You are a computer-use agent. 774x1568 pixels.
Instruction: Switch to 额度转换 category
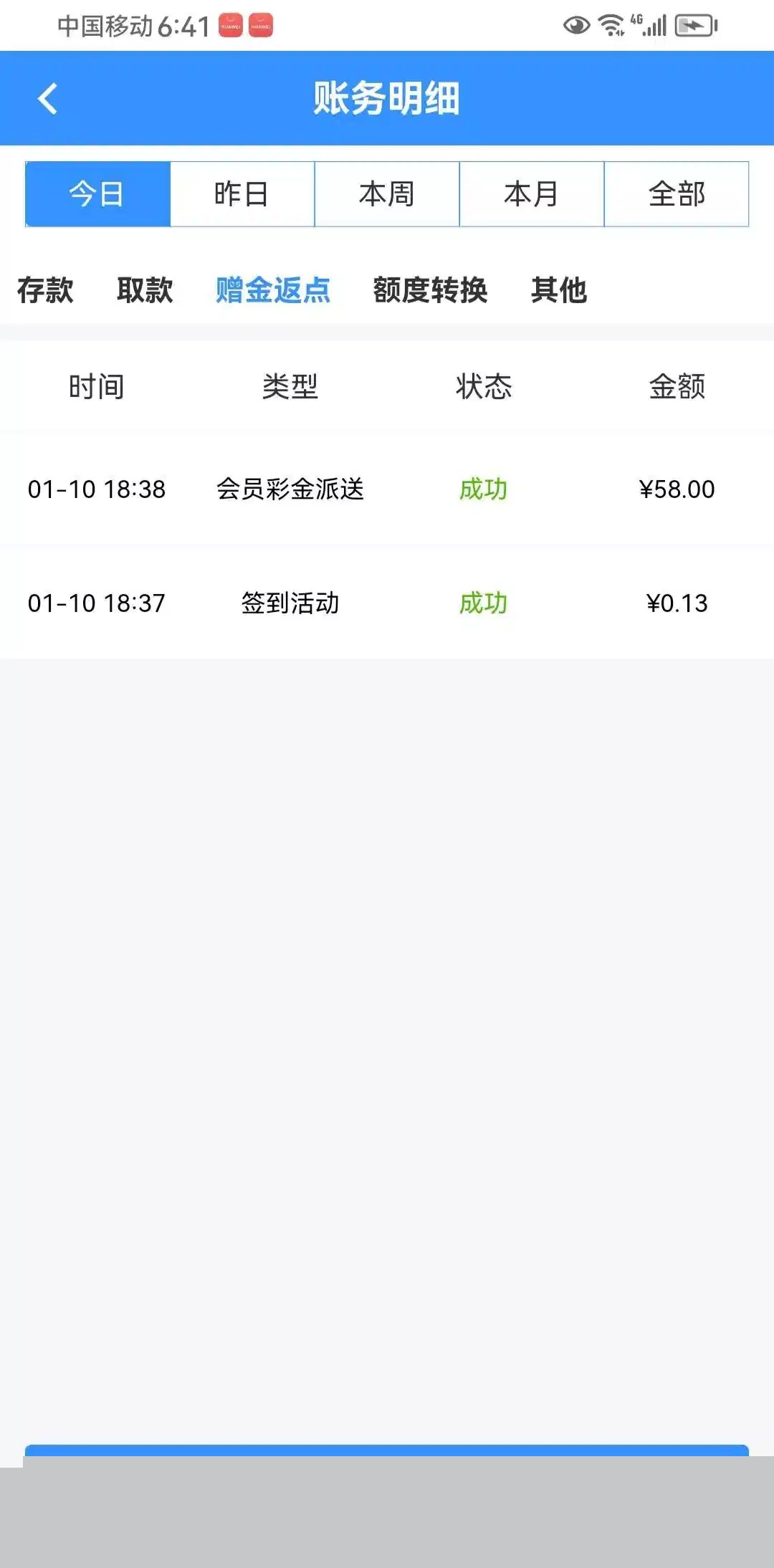point(430,290)
